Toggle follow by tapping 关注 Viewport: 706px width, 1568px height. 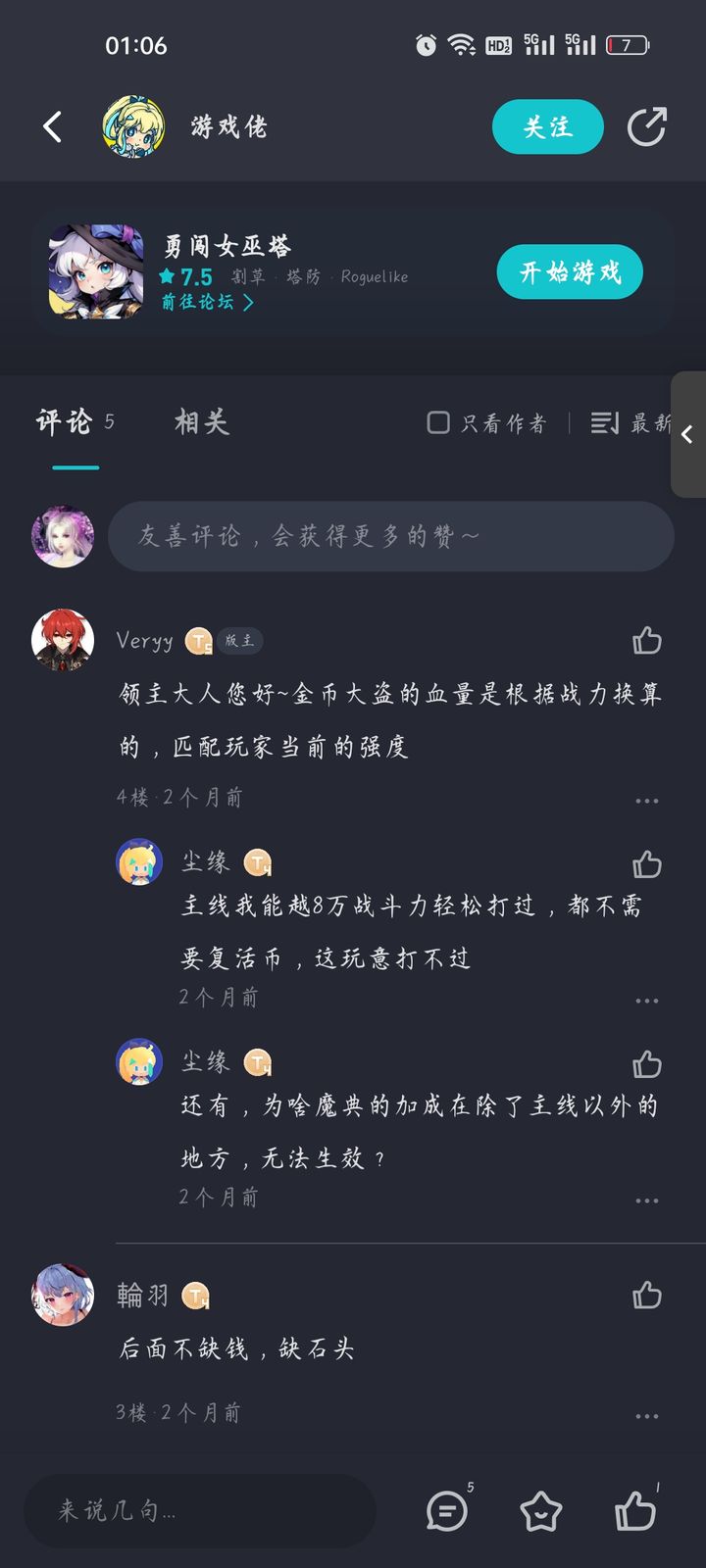[548, 126]
